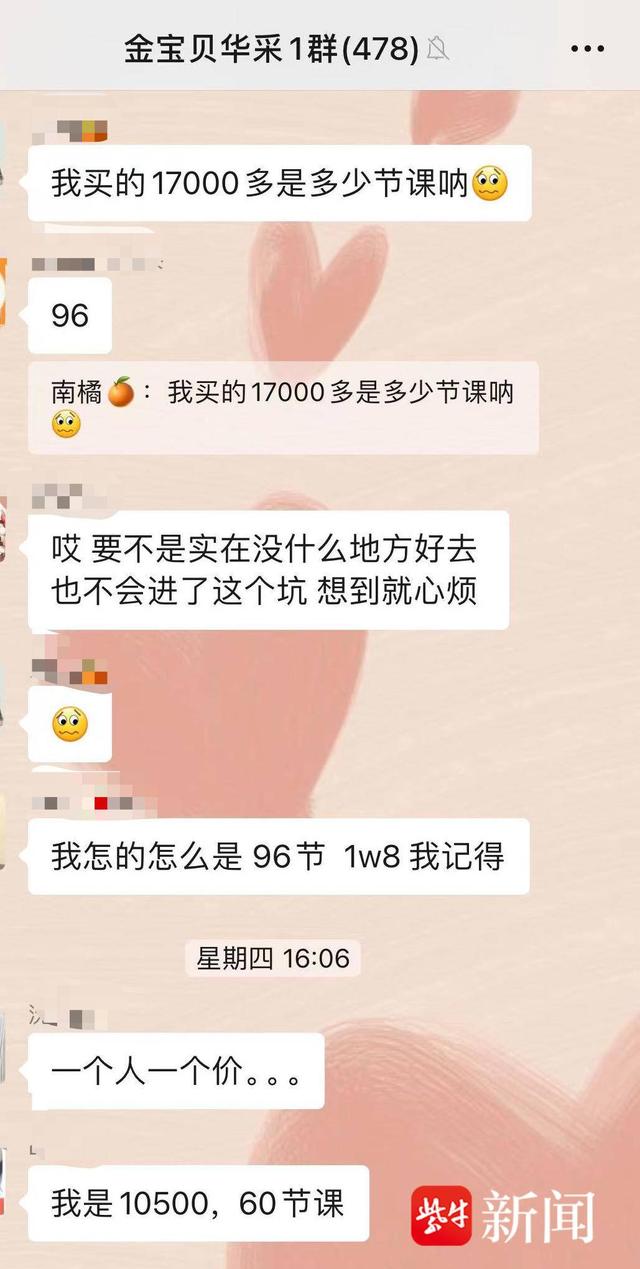
Task: Open the quoted message from 南橘
Action: coord(283,408)
